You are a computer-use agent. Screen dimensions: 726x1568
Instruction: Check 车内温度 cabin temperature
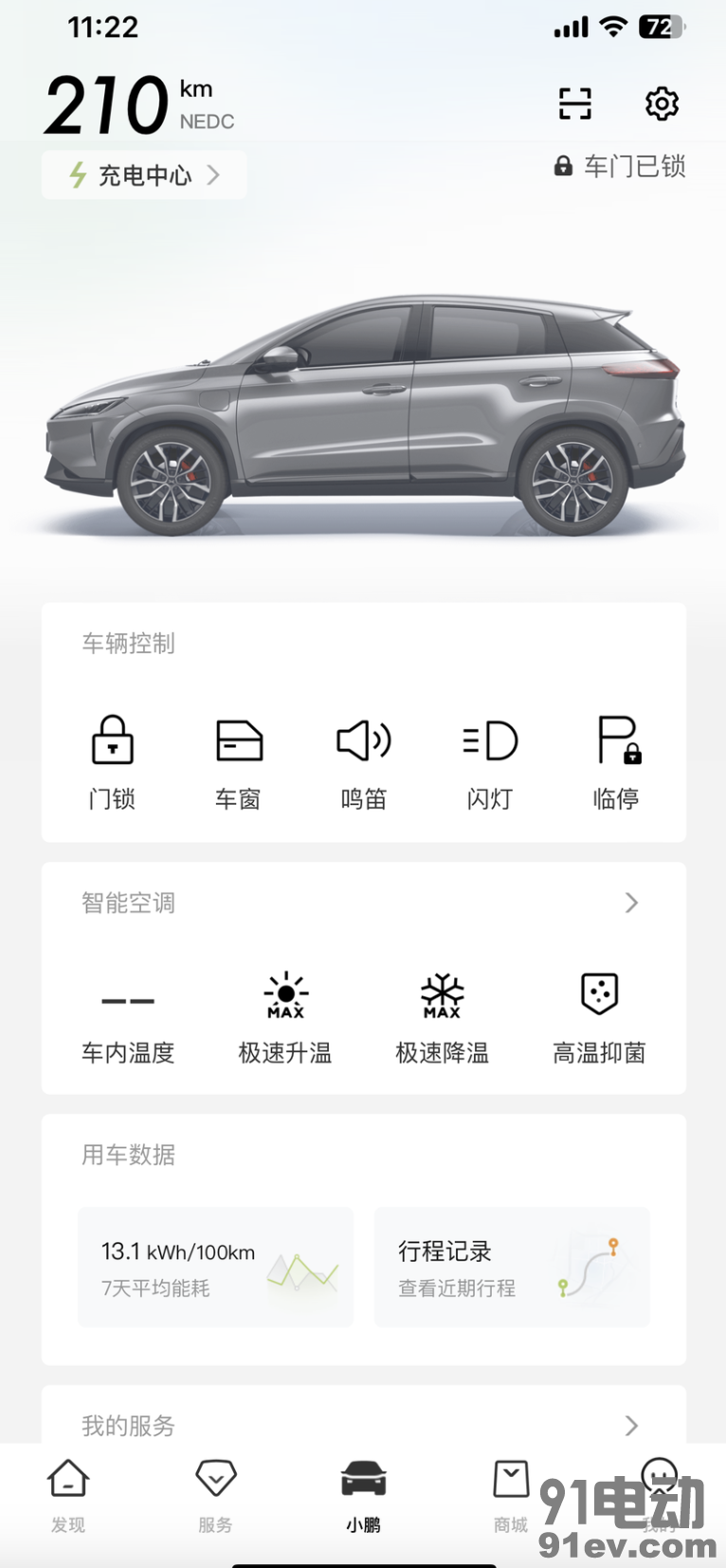(128, 1020)
